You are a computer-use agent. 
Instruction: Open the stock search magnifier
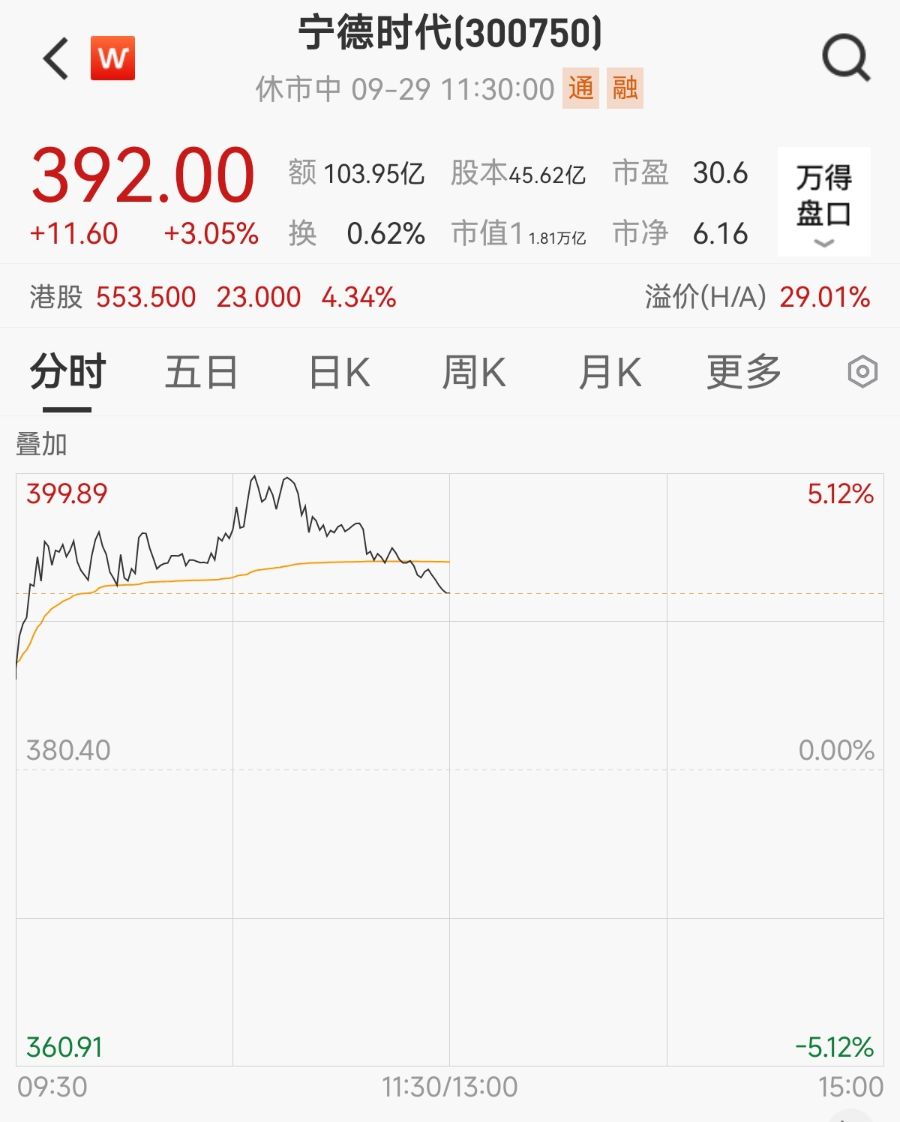845,57
